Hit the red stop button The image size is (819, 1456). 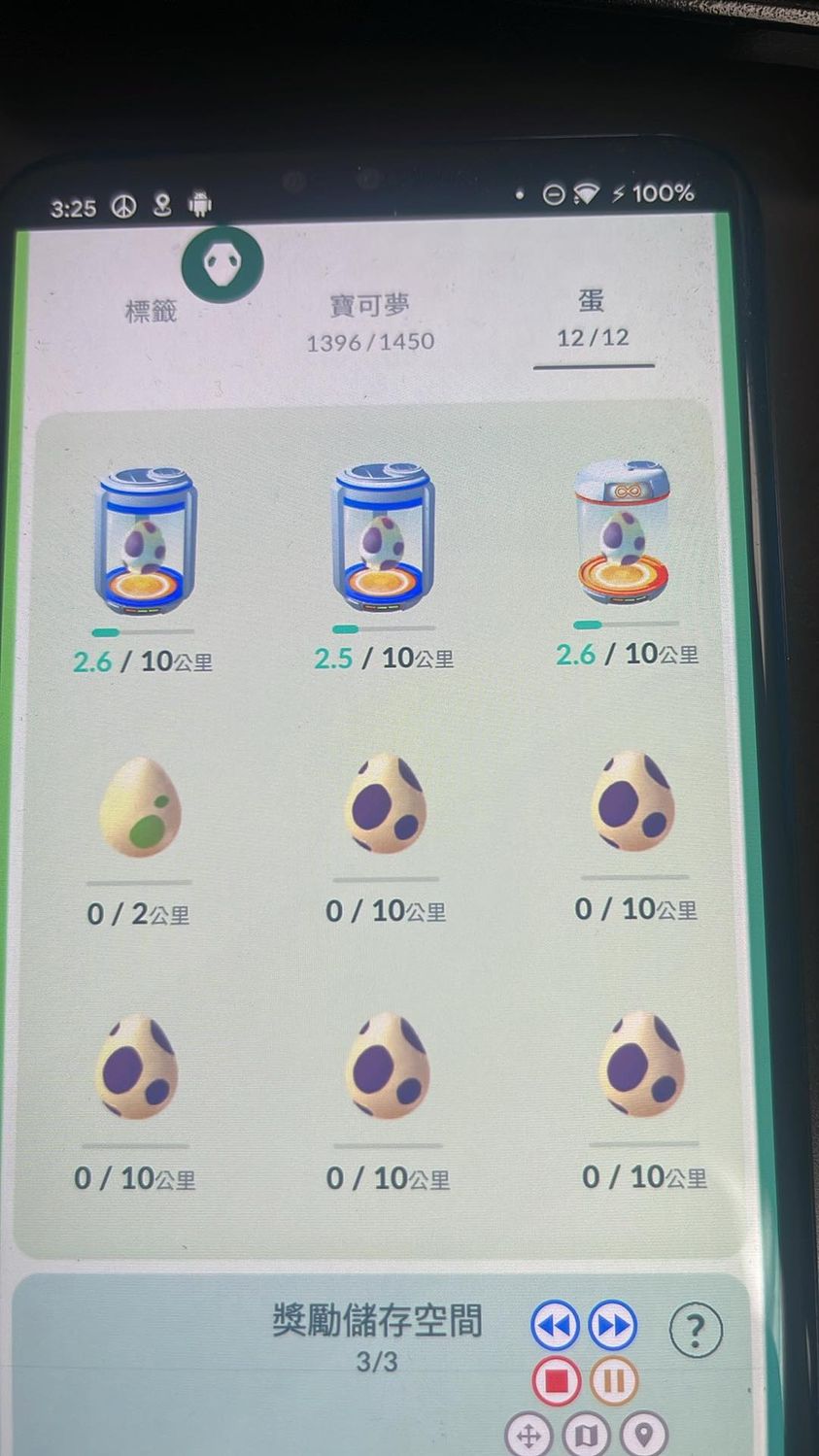[x=557, y=1381]
